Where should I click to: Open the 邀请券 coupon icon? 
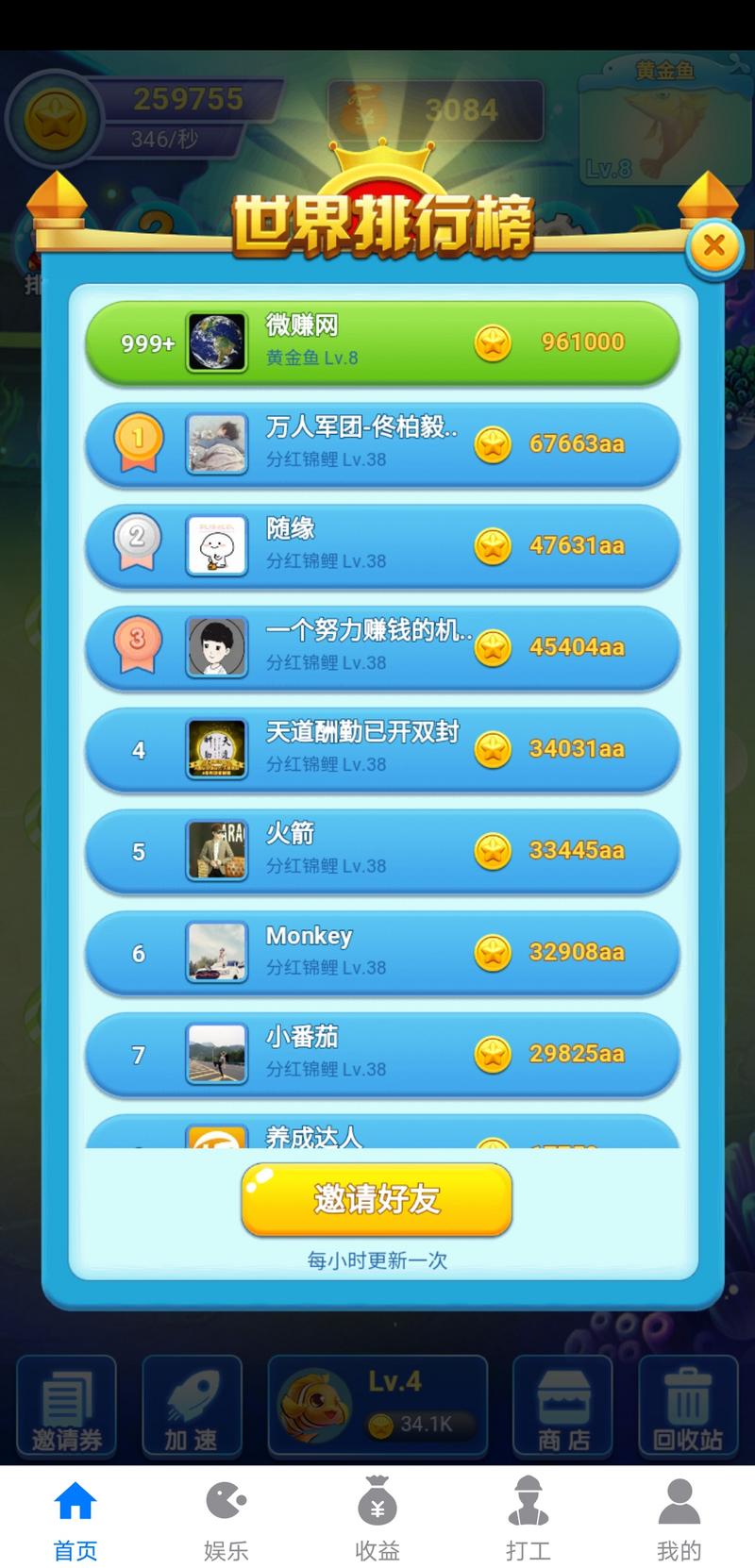coord(67,1407)
